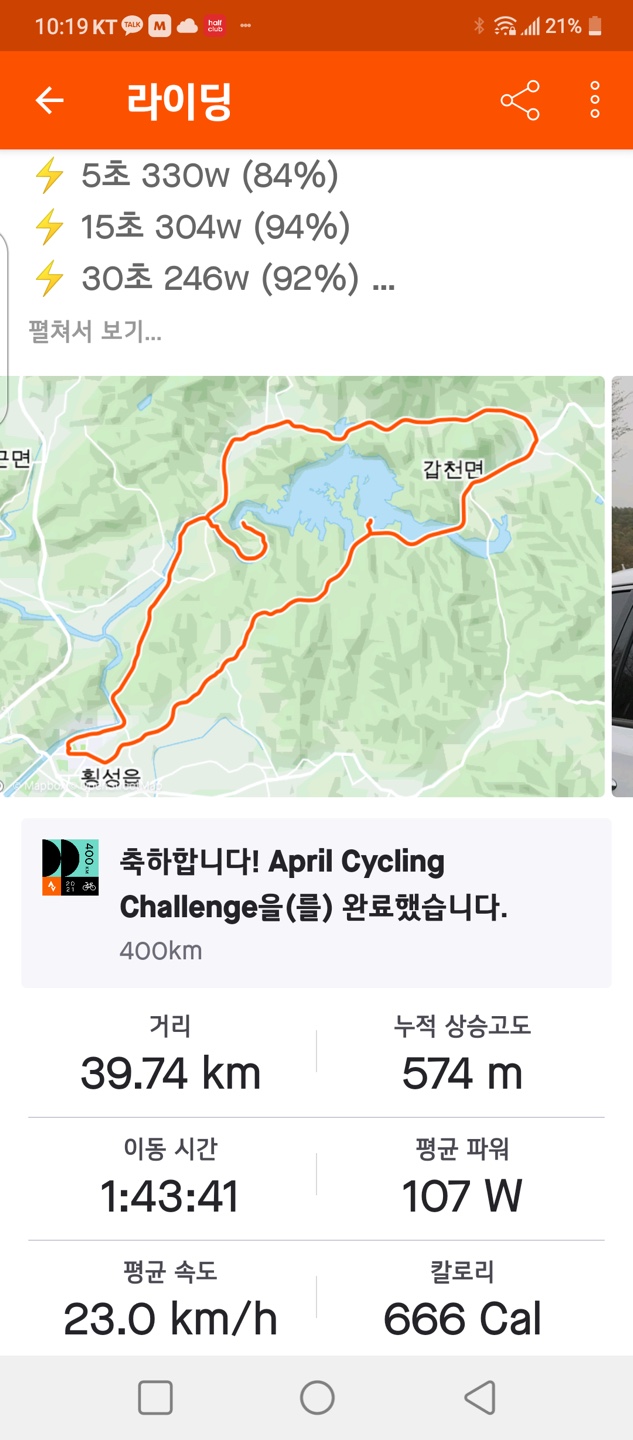The height and width of the screenshot is (1440, 633).
Task: Tap the system back button
Action: (480, 1397)
